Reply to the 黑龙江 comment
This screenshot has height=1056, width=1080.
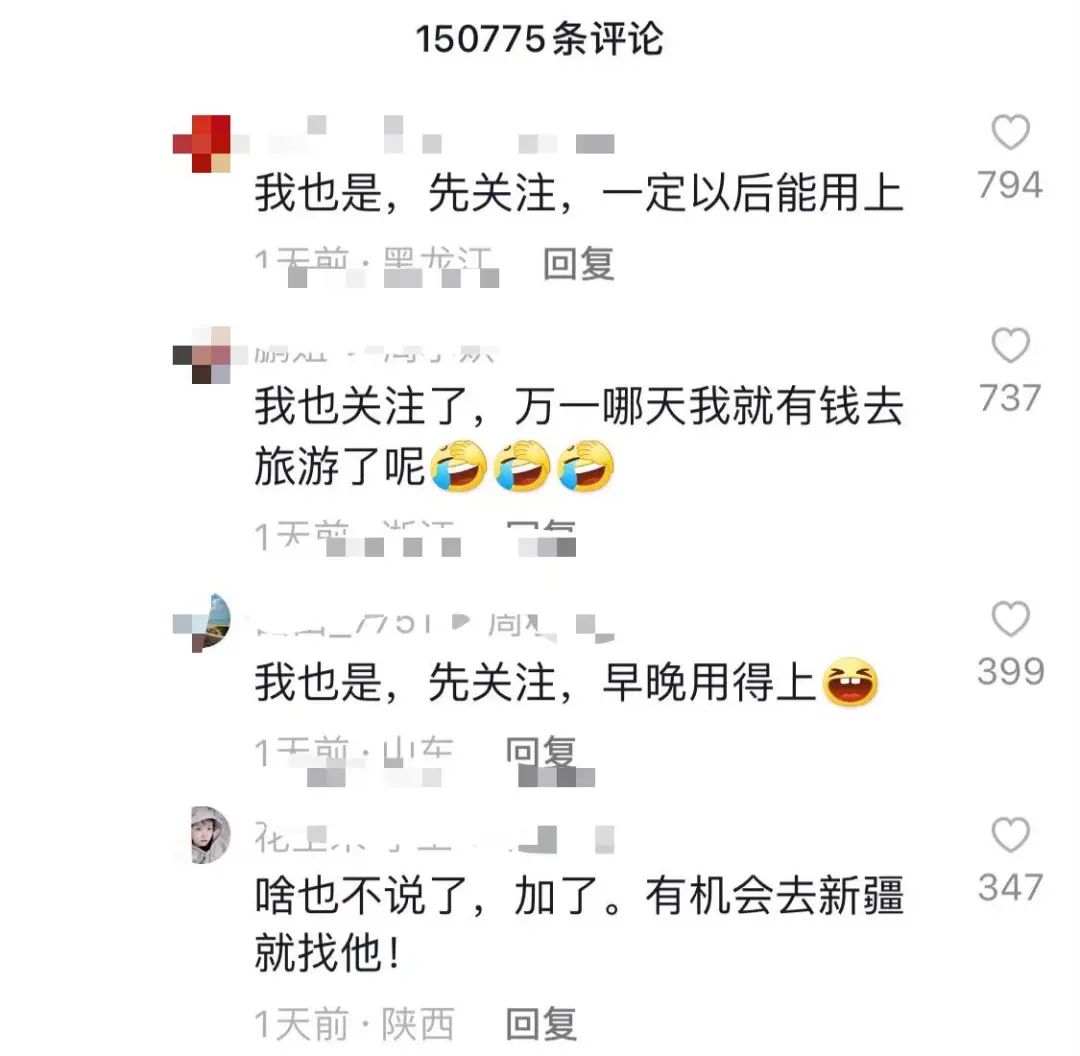[578, 263]
